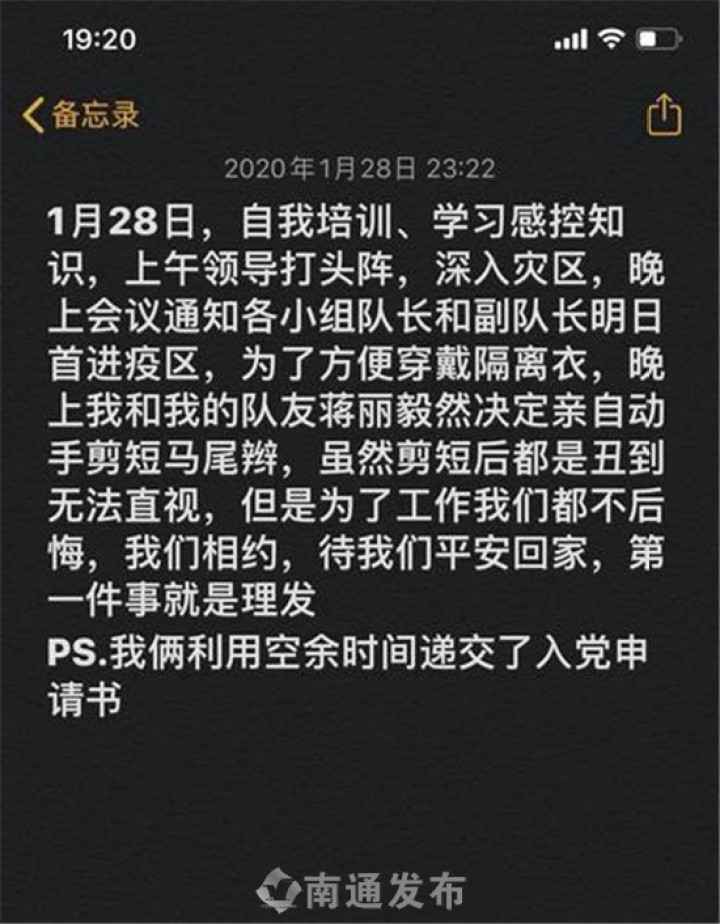Tap the PS line about 入党申请书

[350, 647]
